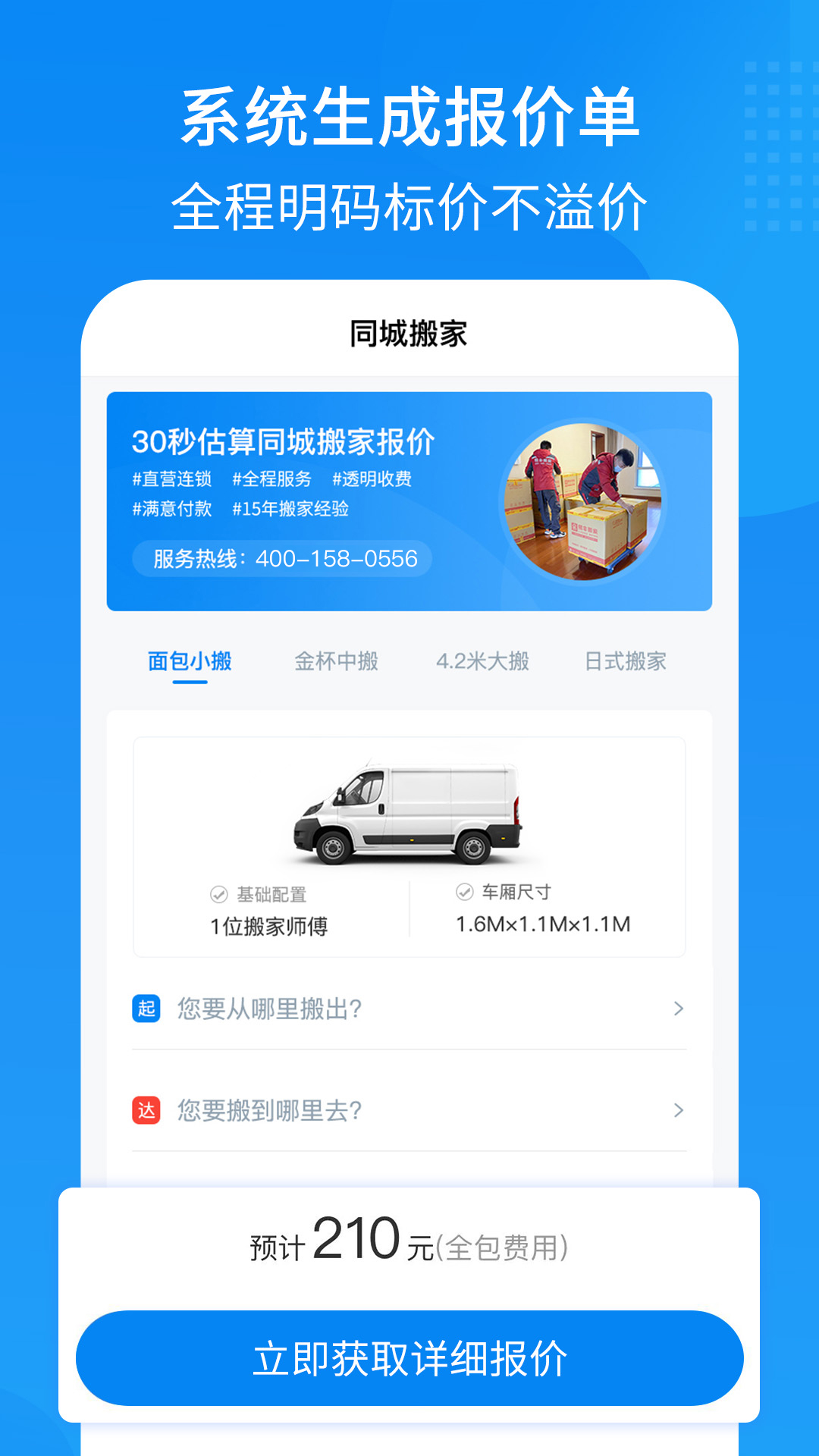Switch to 日式搬家 service
This screenshot has height=1456, width=819.
626,661
